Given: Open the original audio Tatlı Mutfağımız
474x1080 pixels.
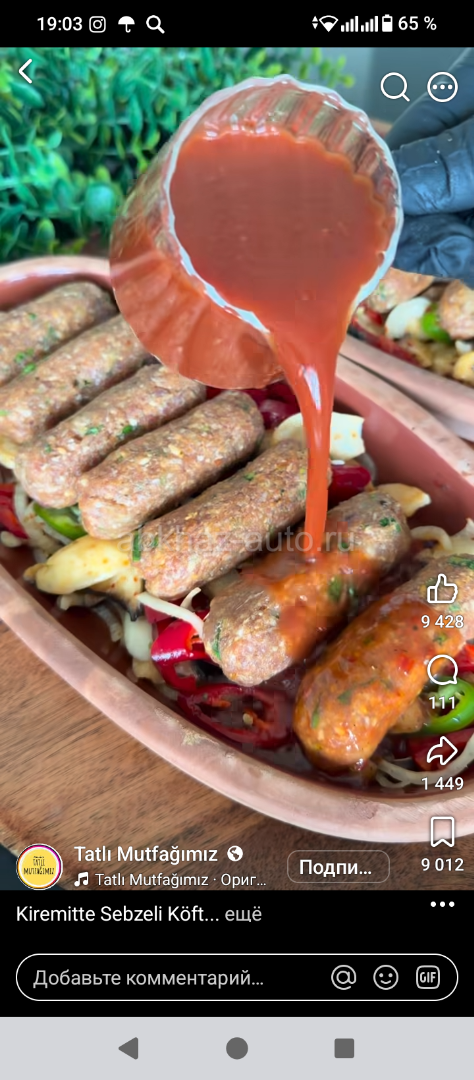Looking at the screenshot, I should [169, 880].
